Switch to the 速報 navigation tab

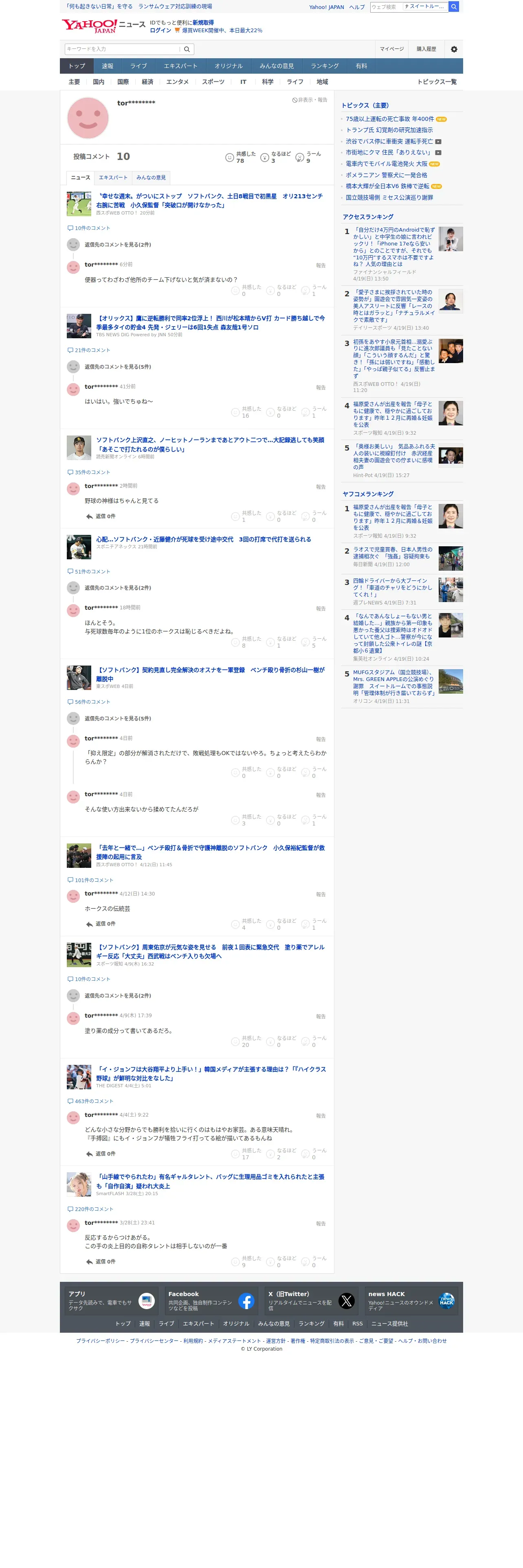[x=108, y=66]
